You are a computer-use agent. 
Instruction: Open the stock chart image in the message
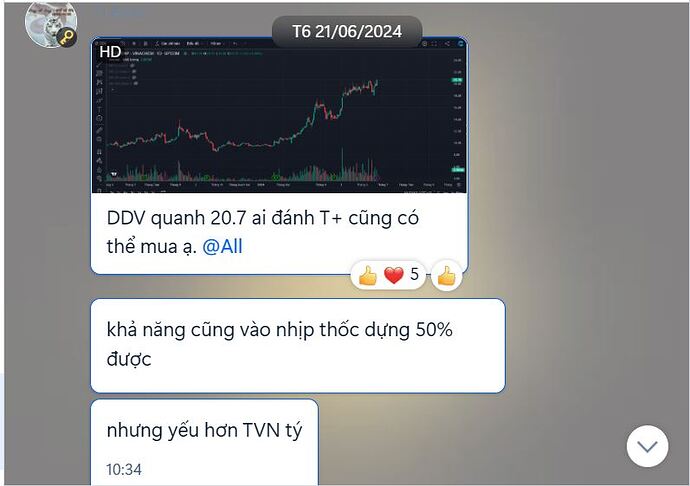pyautogui.click(x=279, y=116)
